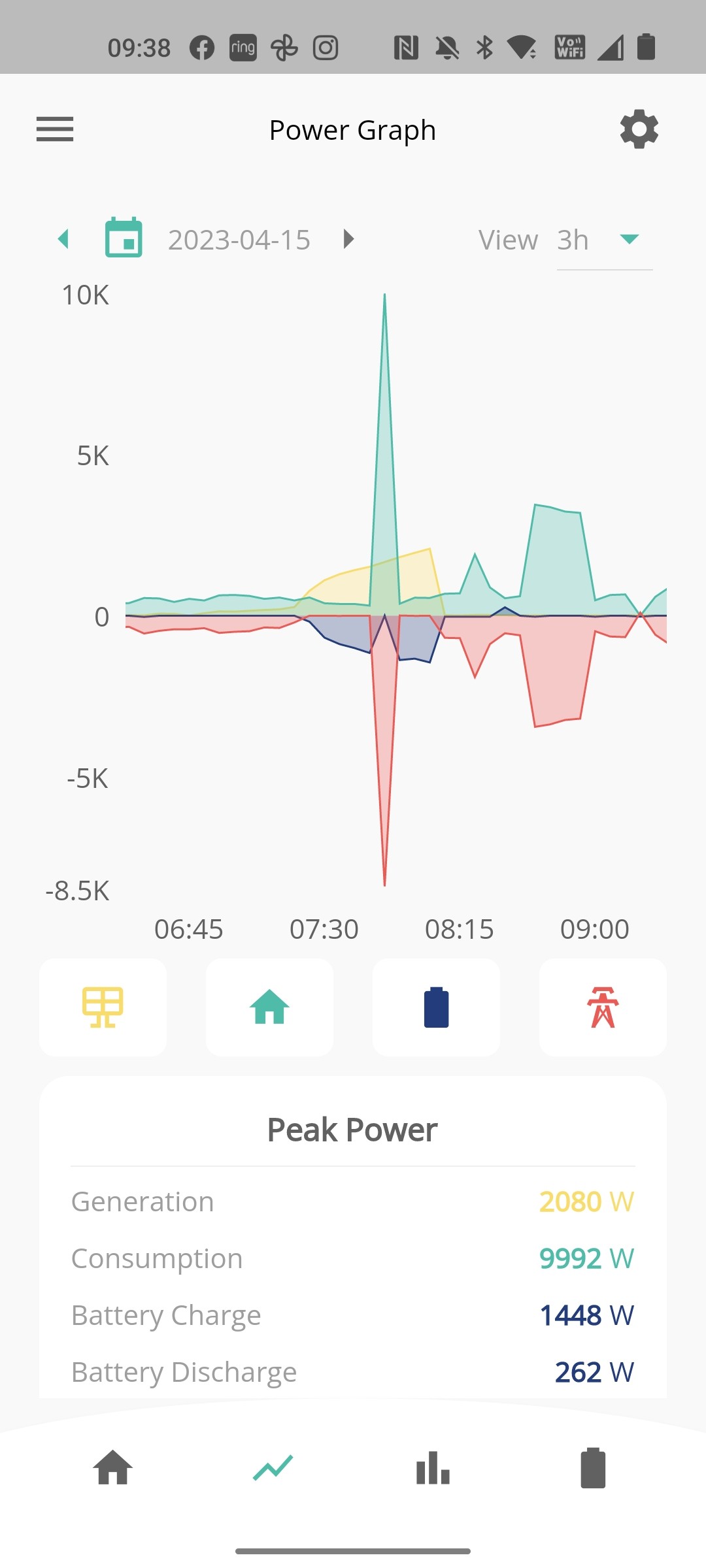Expand the View 3h dropdown

click(x=604, y=240)
